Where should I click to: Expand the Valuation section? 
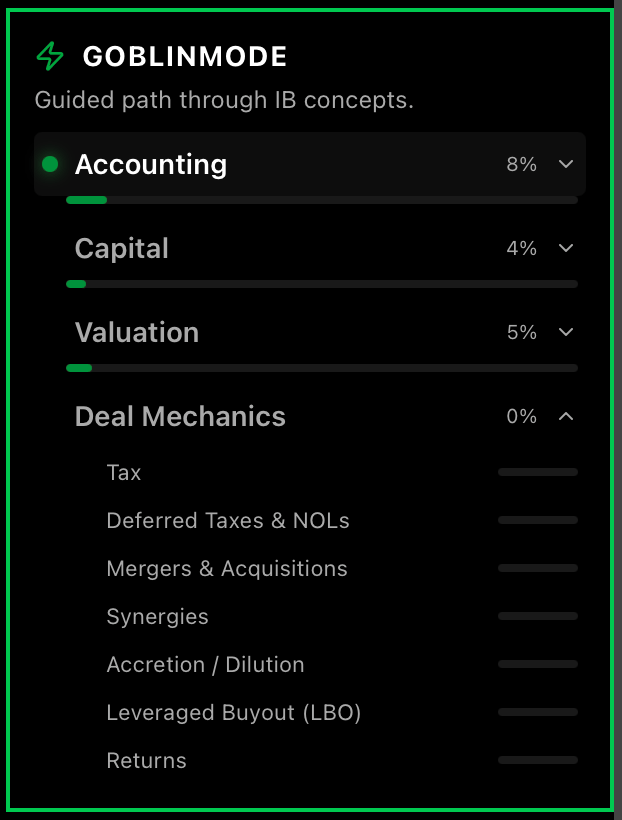click(x=566, y=332)
